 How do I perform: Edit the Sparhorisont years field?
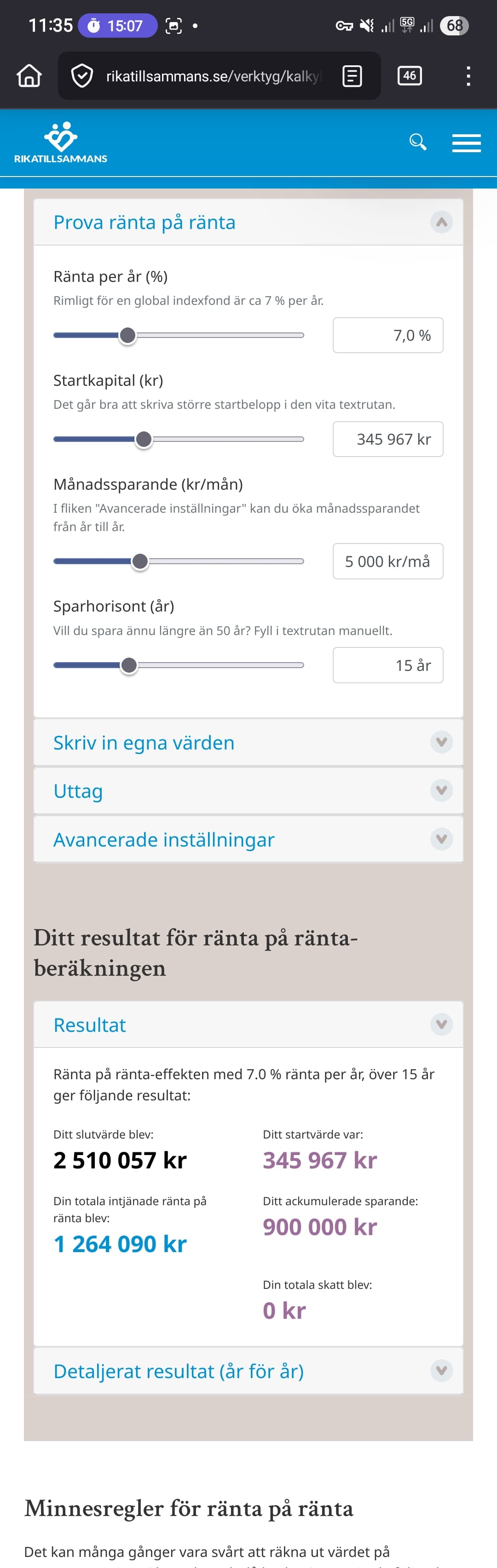(x=387, y=665)
